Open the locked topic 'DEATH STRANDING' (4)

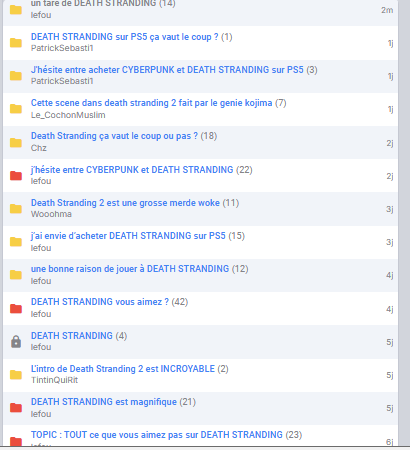(x=72, y=336)
